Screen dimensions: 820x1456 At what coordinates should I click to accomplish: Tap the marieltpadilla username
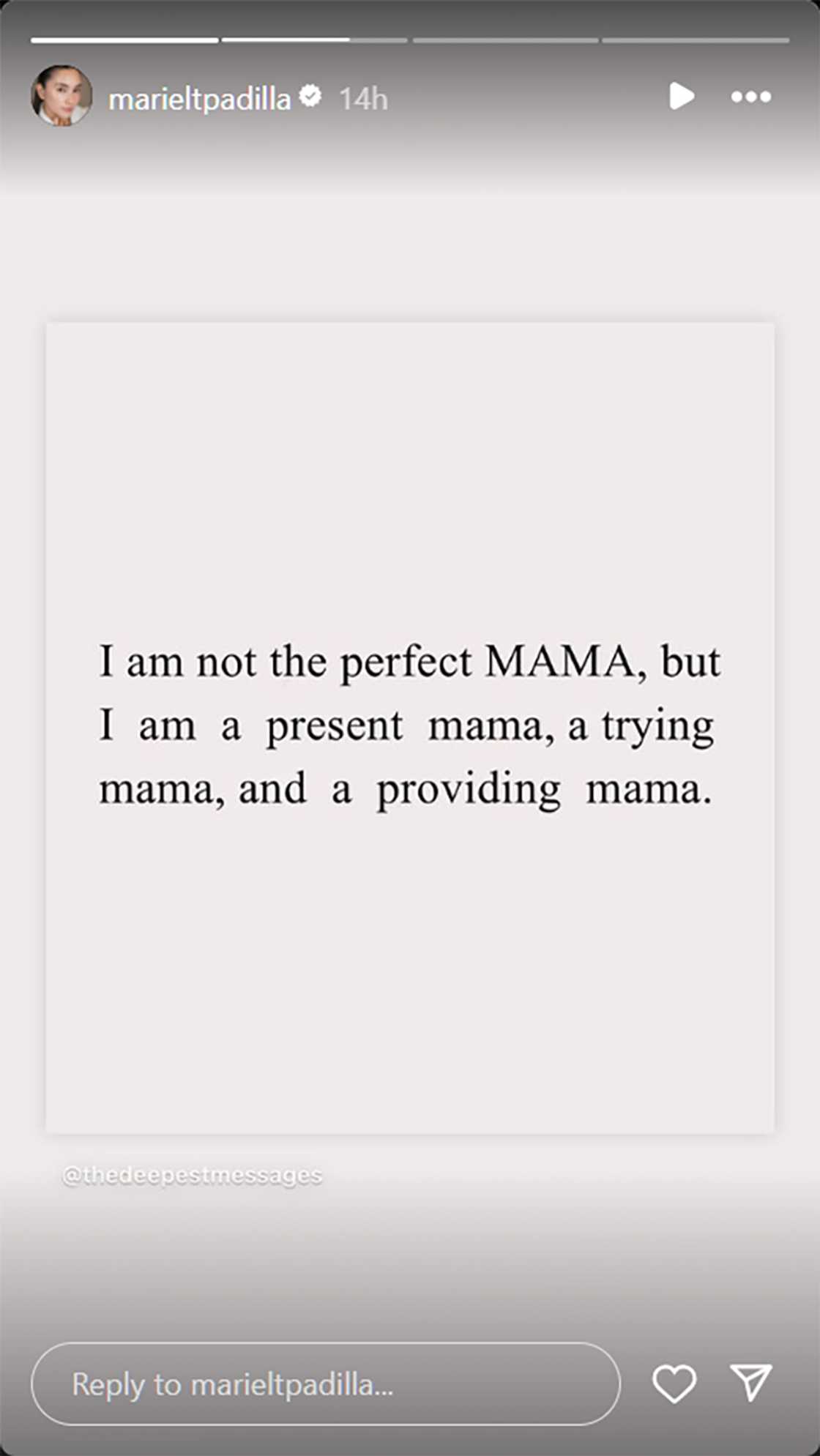click(x=199, y=98)
